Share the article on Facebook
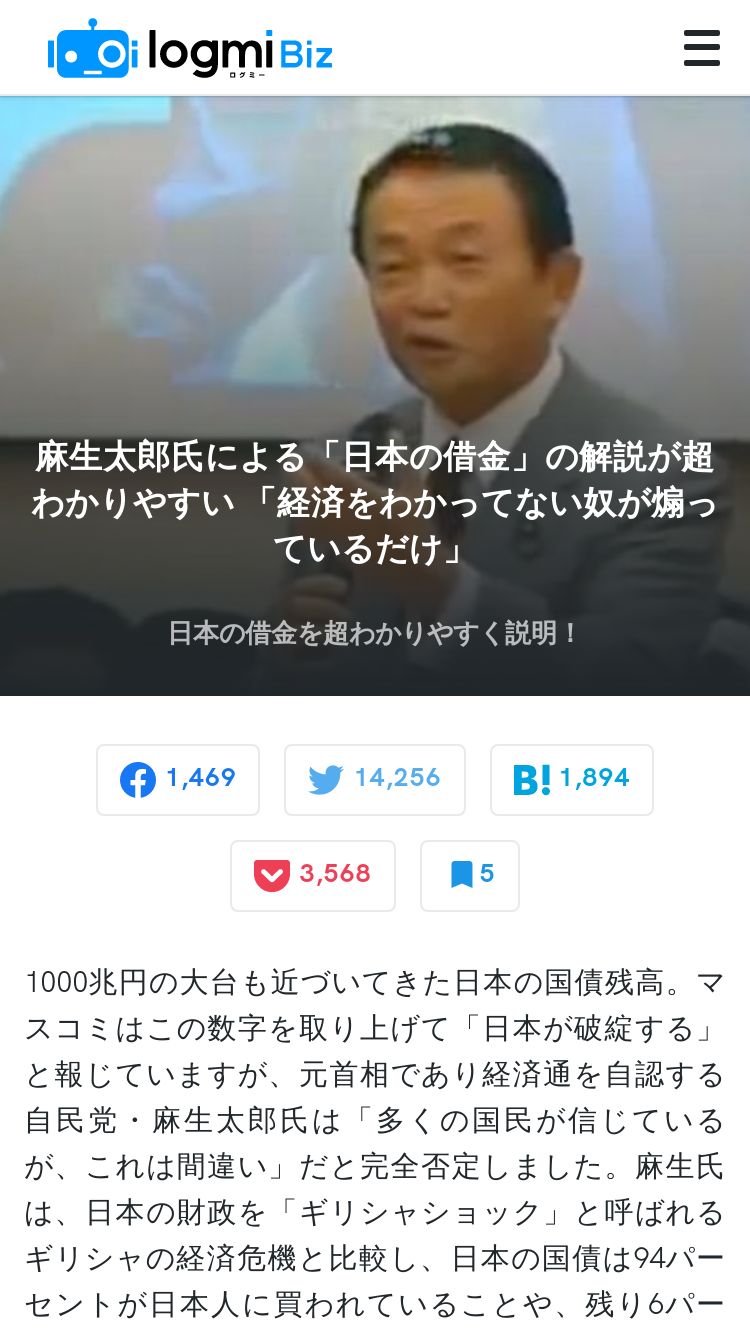This screenshot has width=750, height=1334. (178, 780)
